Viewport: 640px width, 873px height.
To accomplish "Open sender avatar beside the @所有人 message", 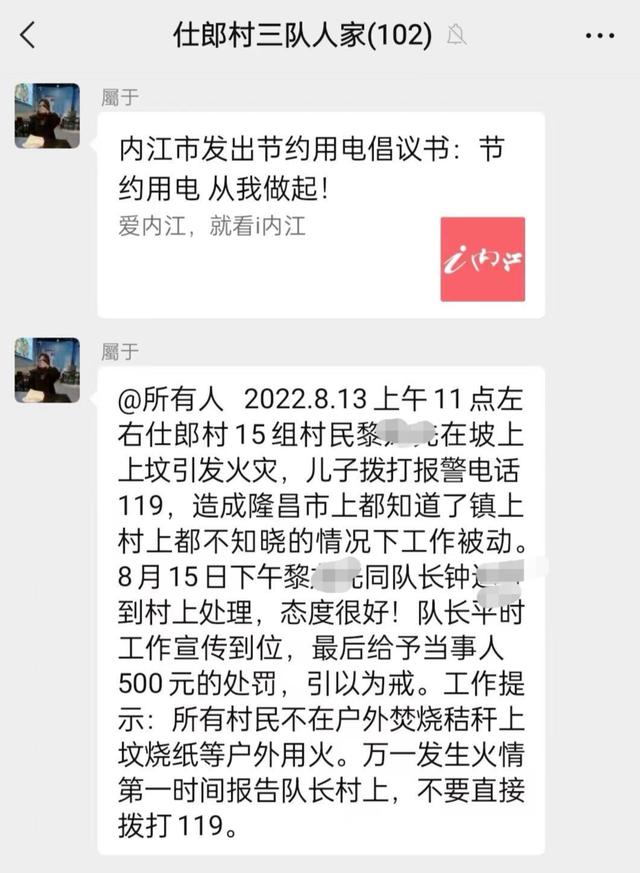I will click(47, 370).
